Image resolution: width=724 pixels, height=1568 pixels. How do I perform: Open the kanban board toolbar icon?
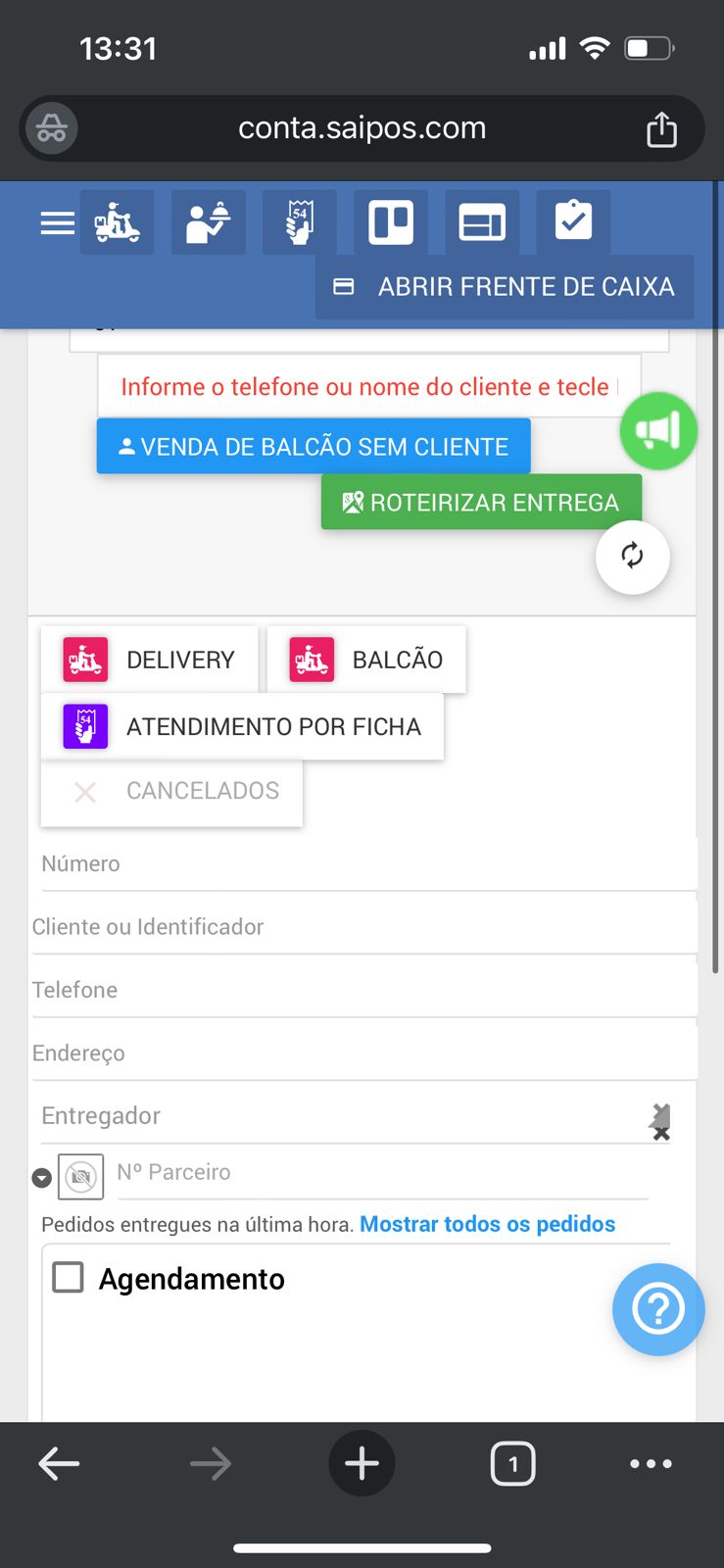click(x=390, y=222)
